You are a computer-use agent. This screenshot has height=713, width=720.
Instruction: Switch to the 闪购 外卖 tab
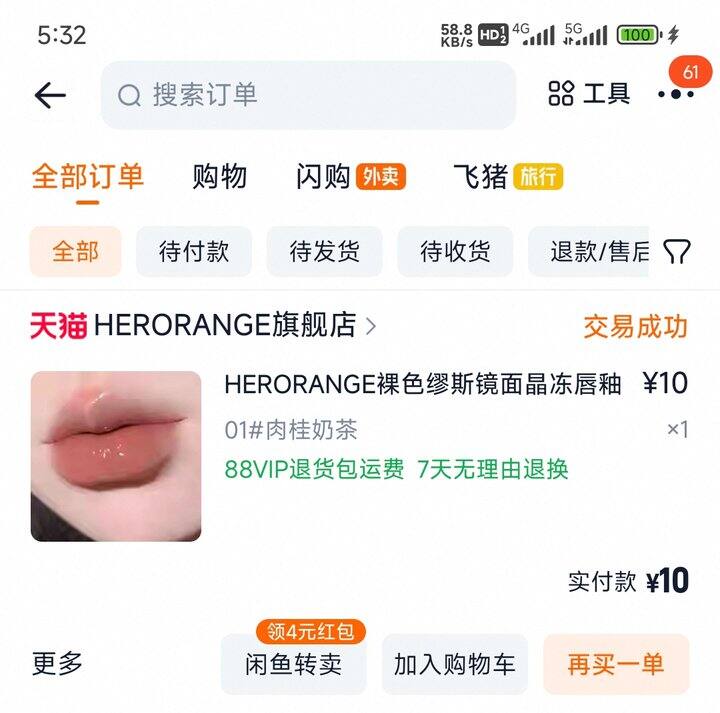350,177
